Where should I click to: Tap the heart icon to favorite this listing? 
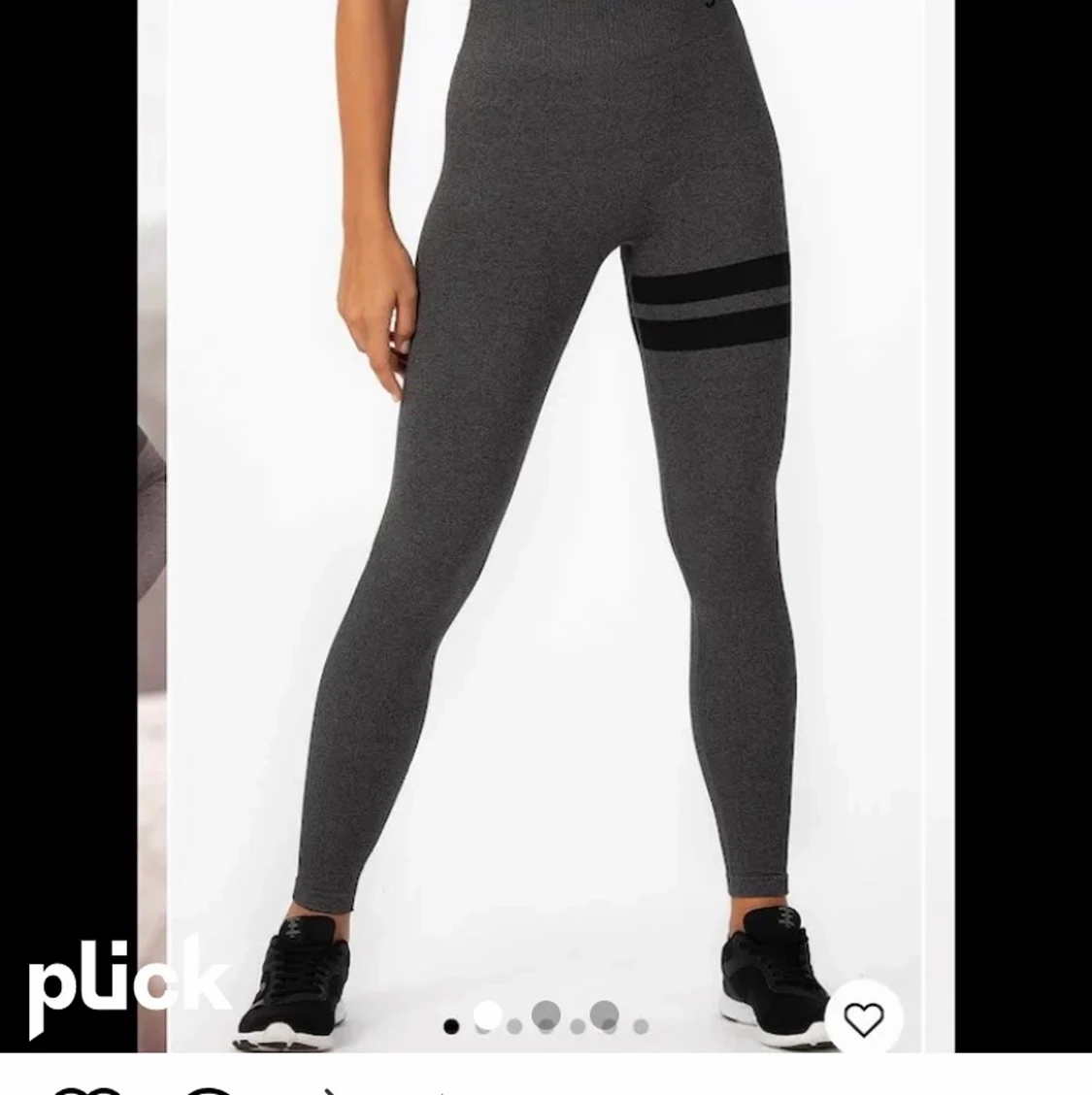click(x=862, y=1017)
